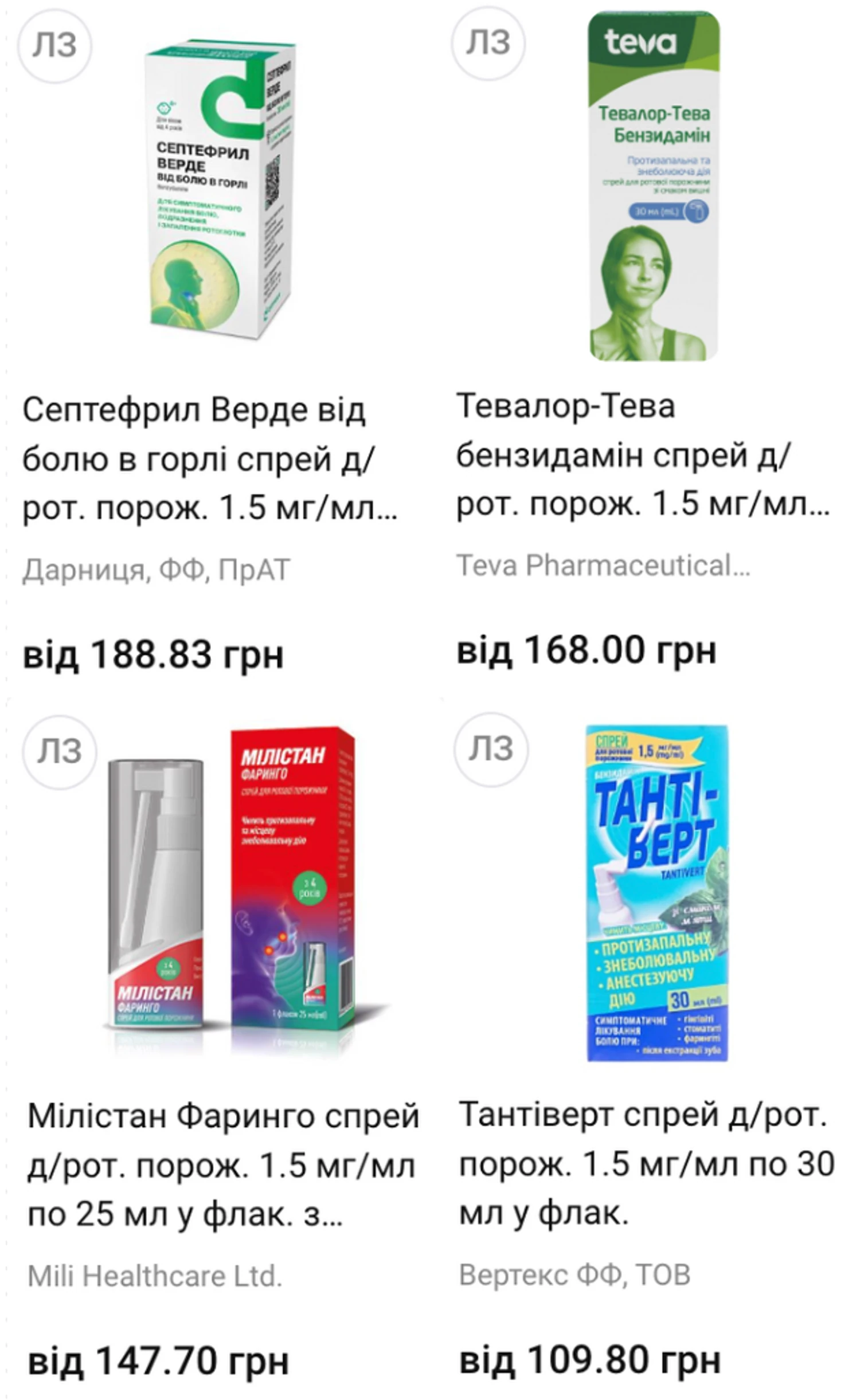
Task: Select the Тантіверт spray product card
Action: coord(645,1163)
